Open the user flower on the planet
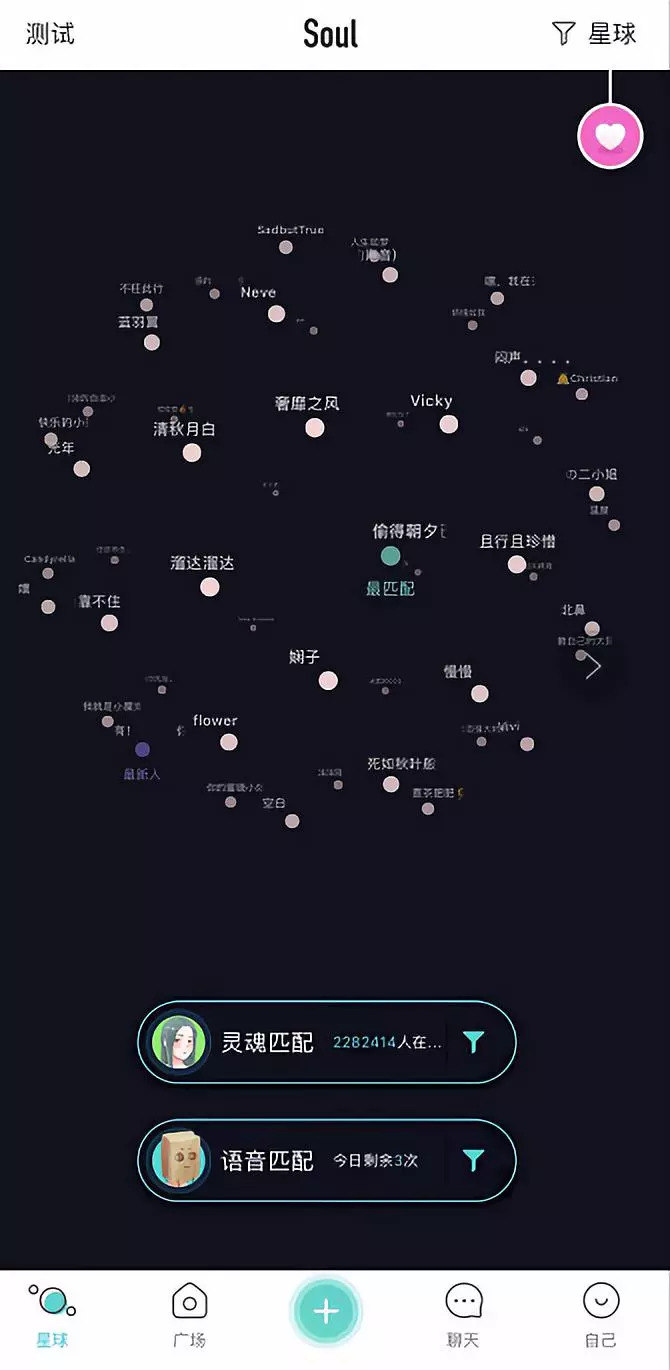This screenshot has width=670, height=1370. (x=228, y=741)
